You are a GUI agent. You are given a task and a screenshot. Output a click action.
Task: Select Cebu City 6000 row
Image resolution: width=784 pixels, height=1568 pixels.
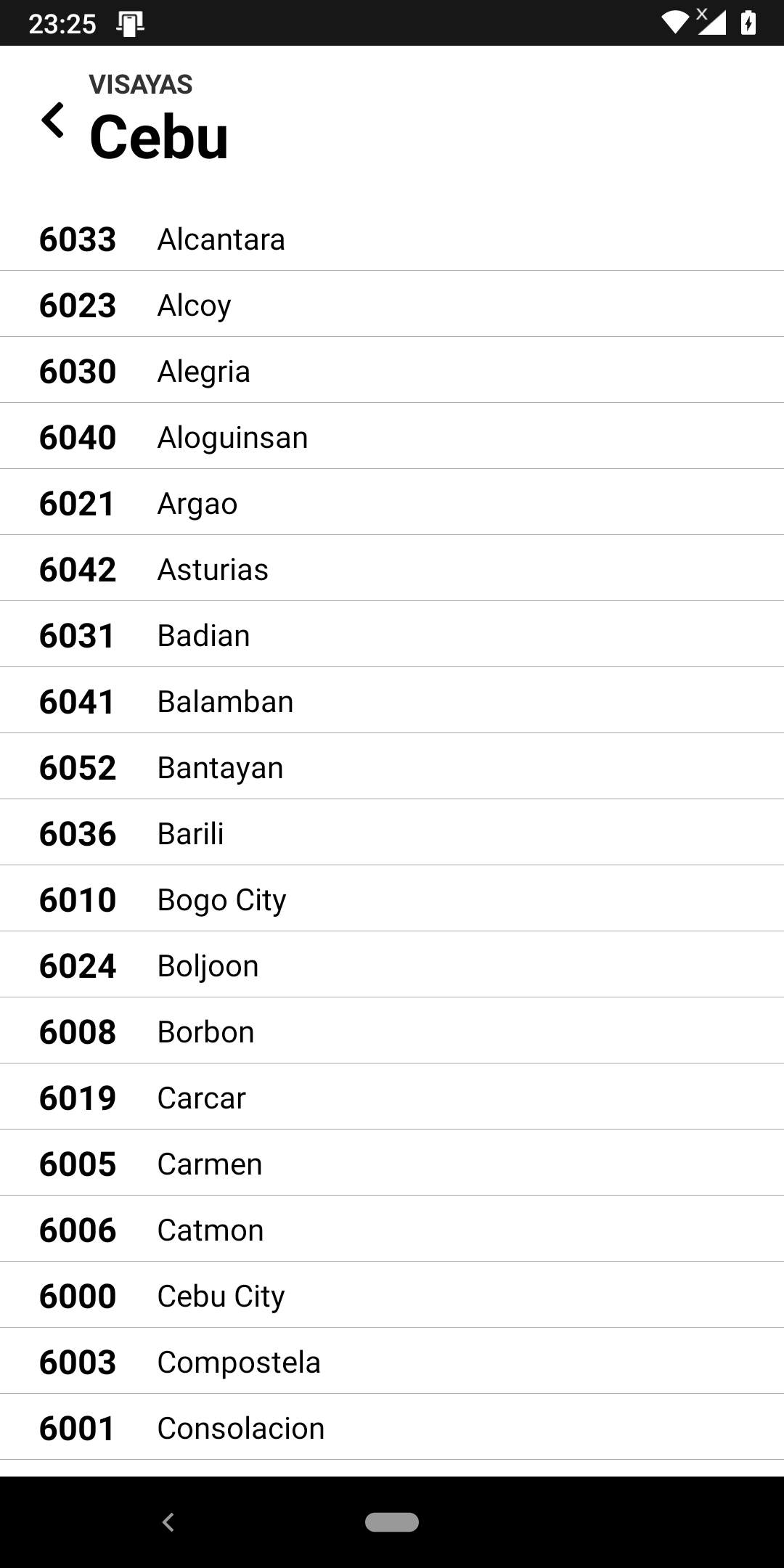tap(392, 1295)
